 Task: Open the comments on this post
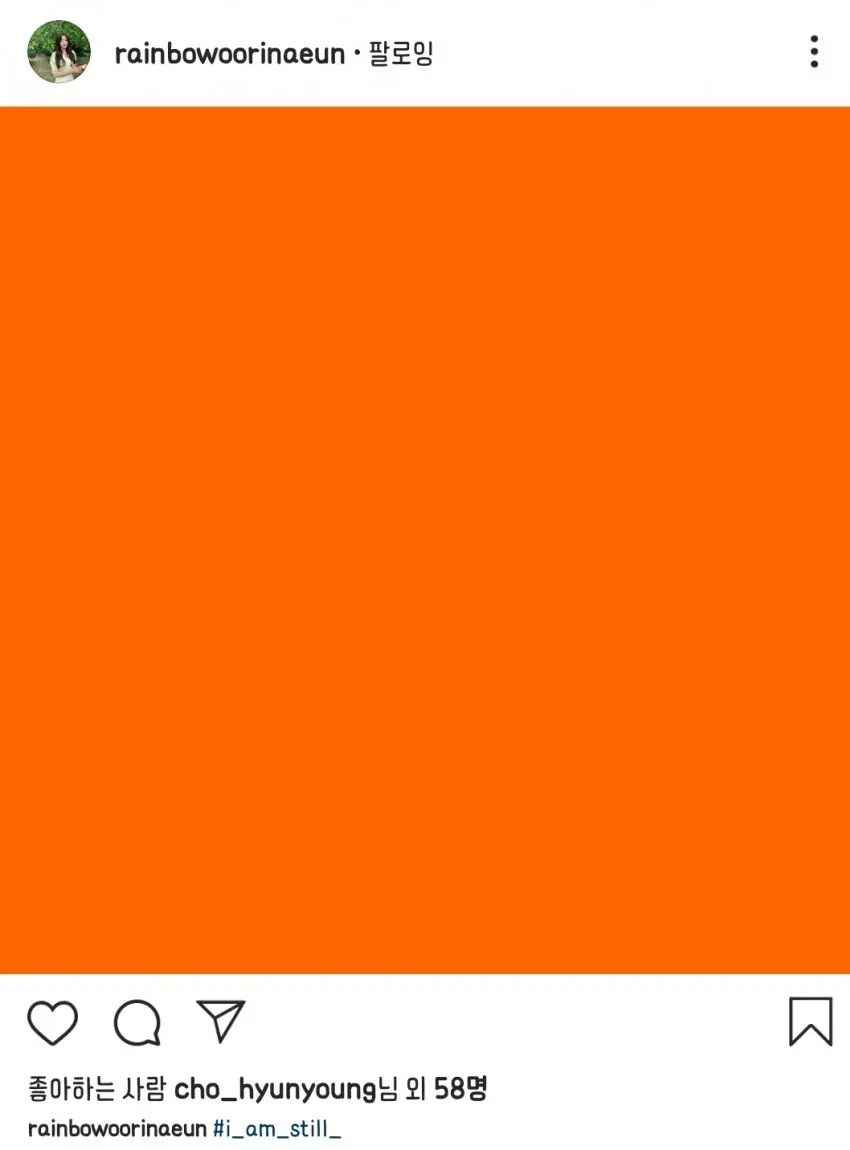[137, 1022]
